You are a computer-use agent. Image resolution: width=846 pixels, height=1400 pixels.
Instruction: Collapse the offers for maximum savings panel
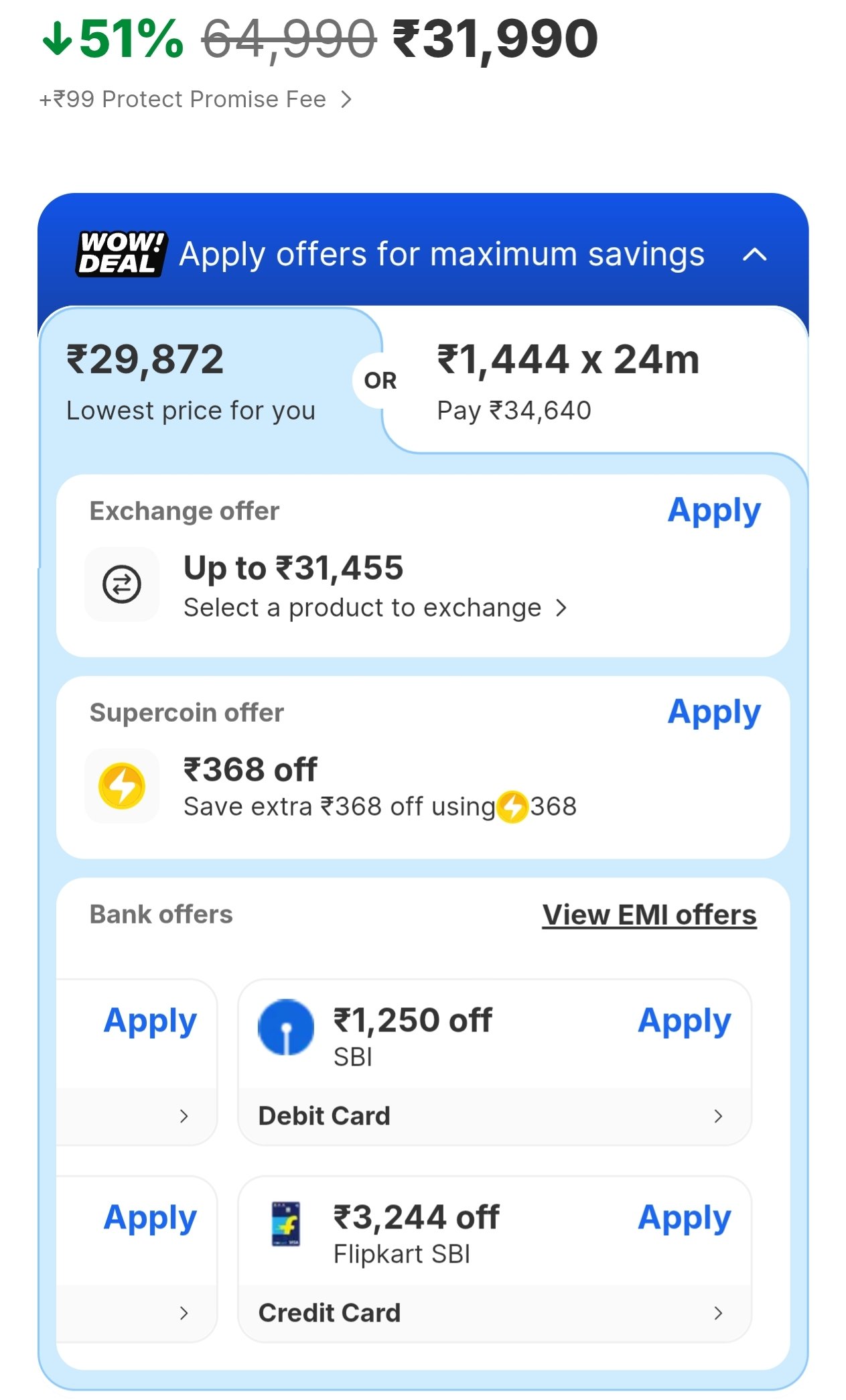click(x=754, y=255)
